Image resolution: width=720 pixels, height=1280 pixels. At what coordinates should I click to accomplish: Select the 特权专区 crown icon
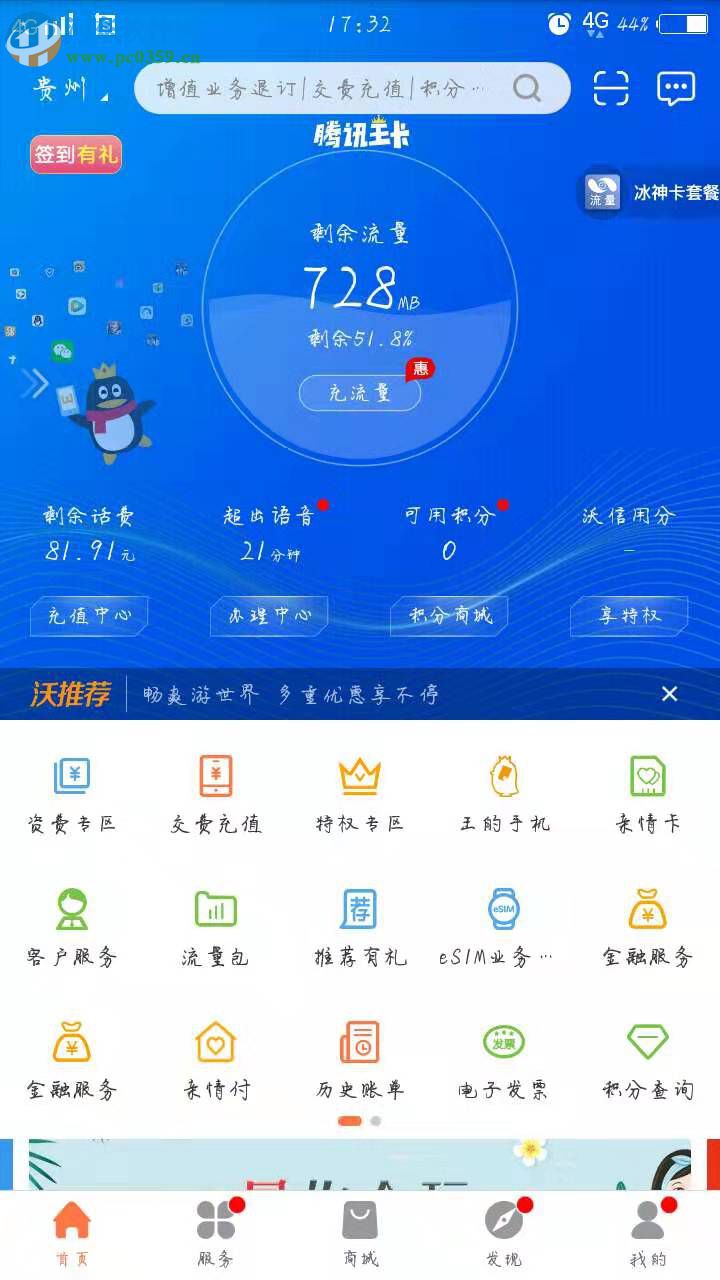coord(359,790)
